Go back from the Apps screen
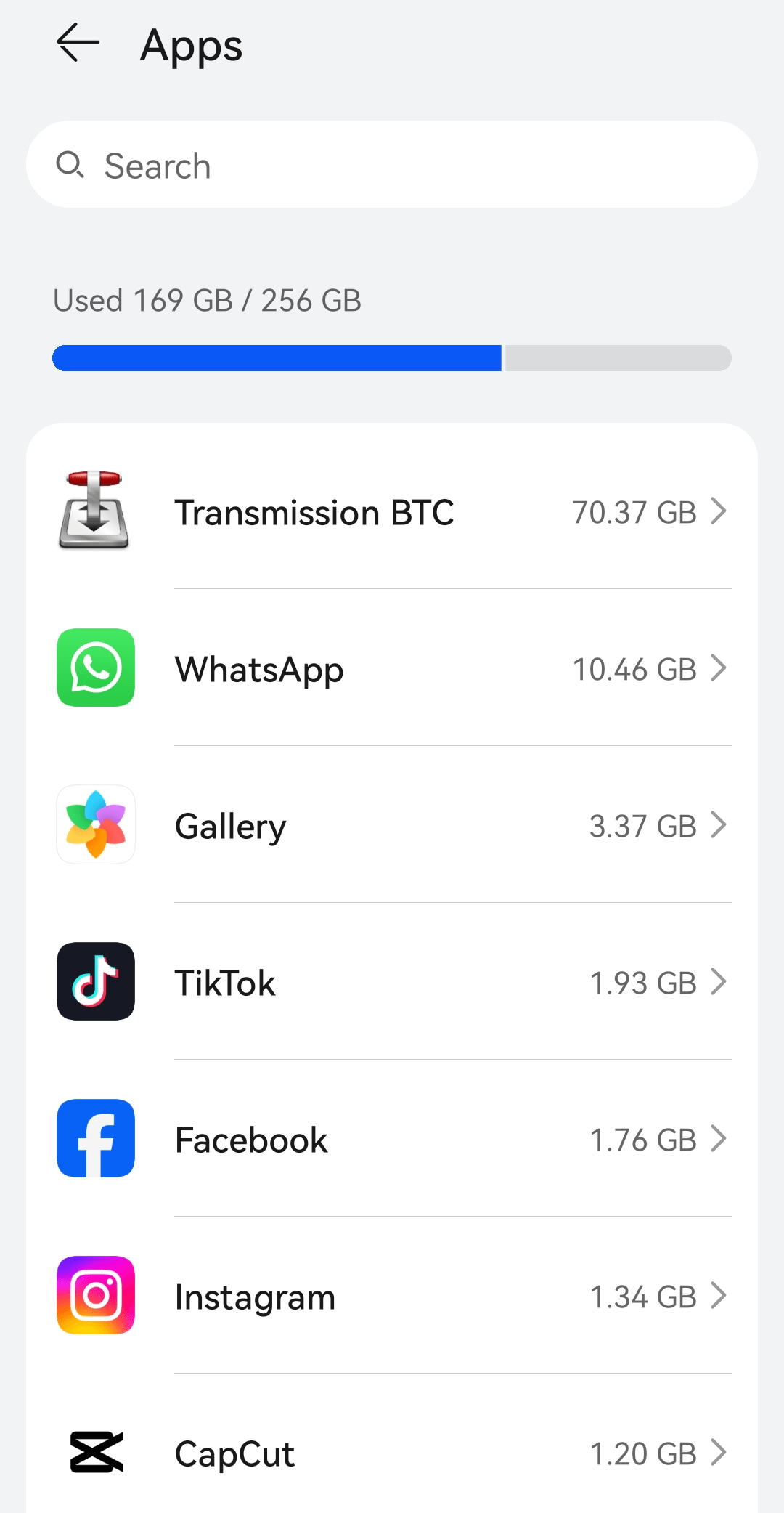 click(78, 44)
